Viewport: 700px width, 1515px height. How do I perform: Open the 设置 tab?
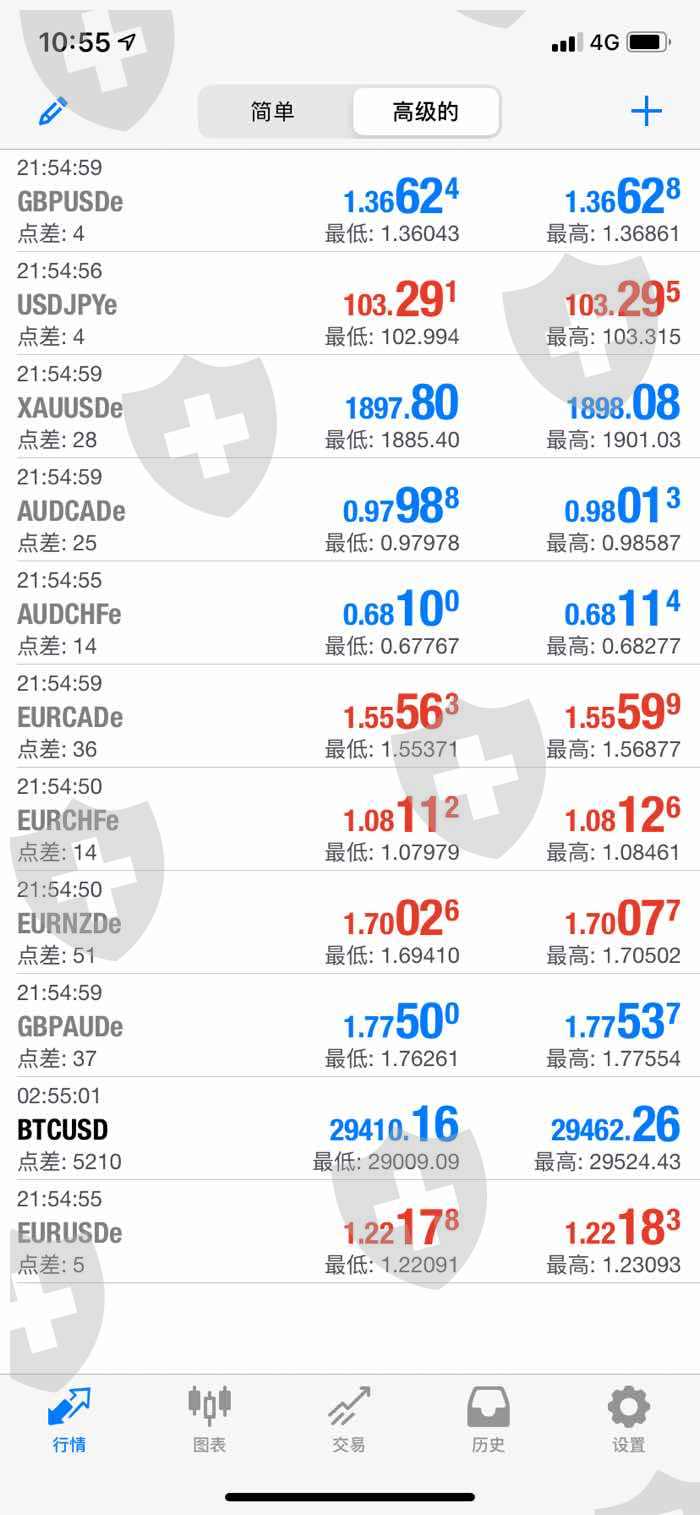pos(629,1420)
